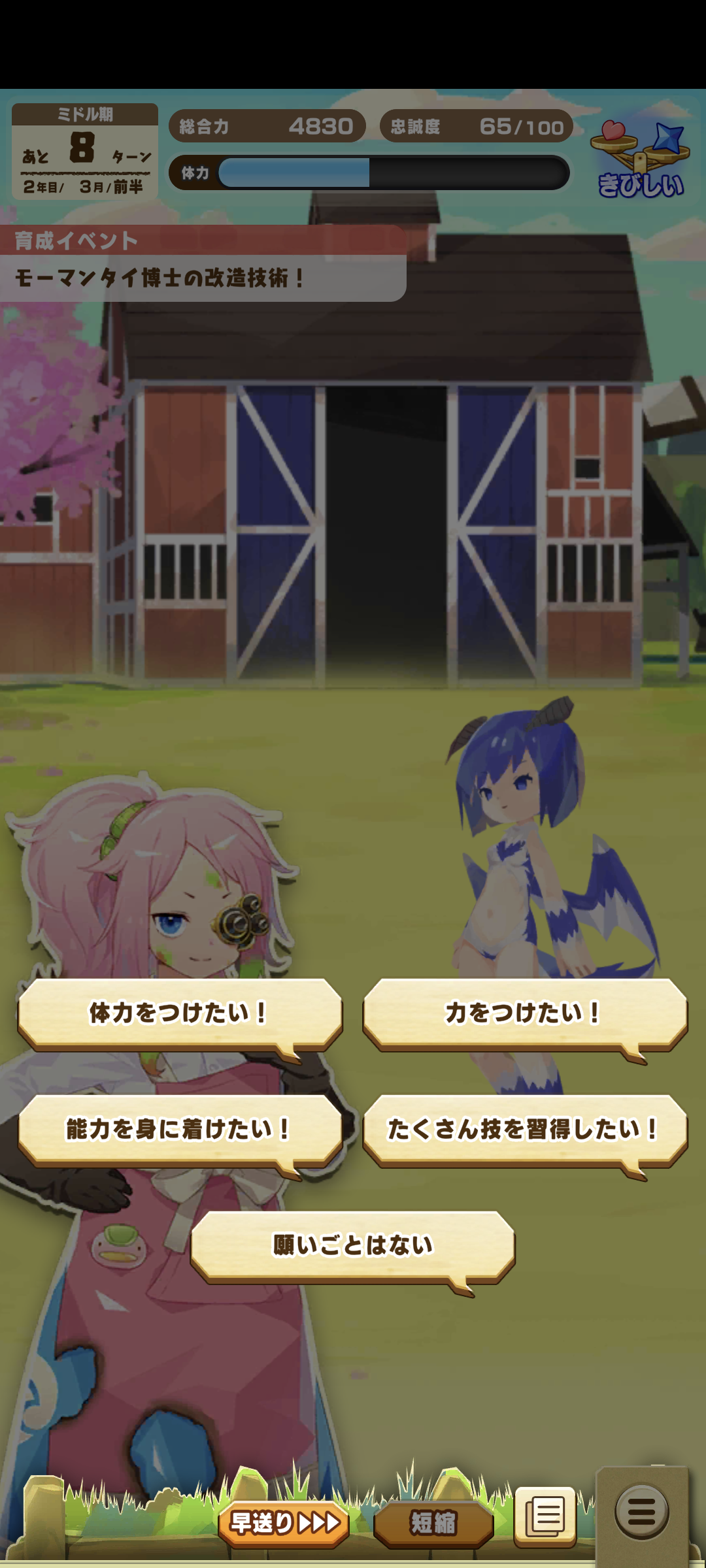This screenshot has height=1568, width=706.
Task: Pick 能力を身に着けたい！ answer
Action: tap(180, 1130)
